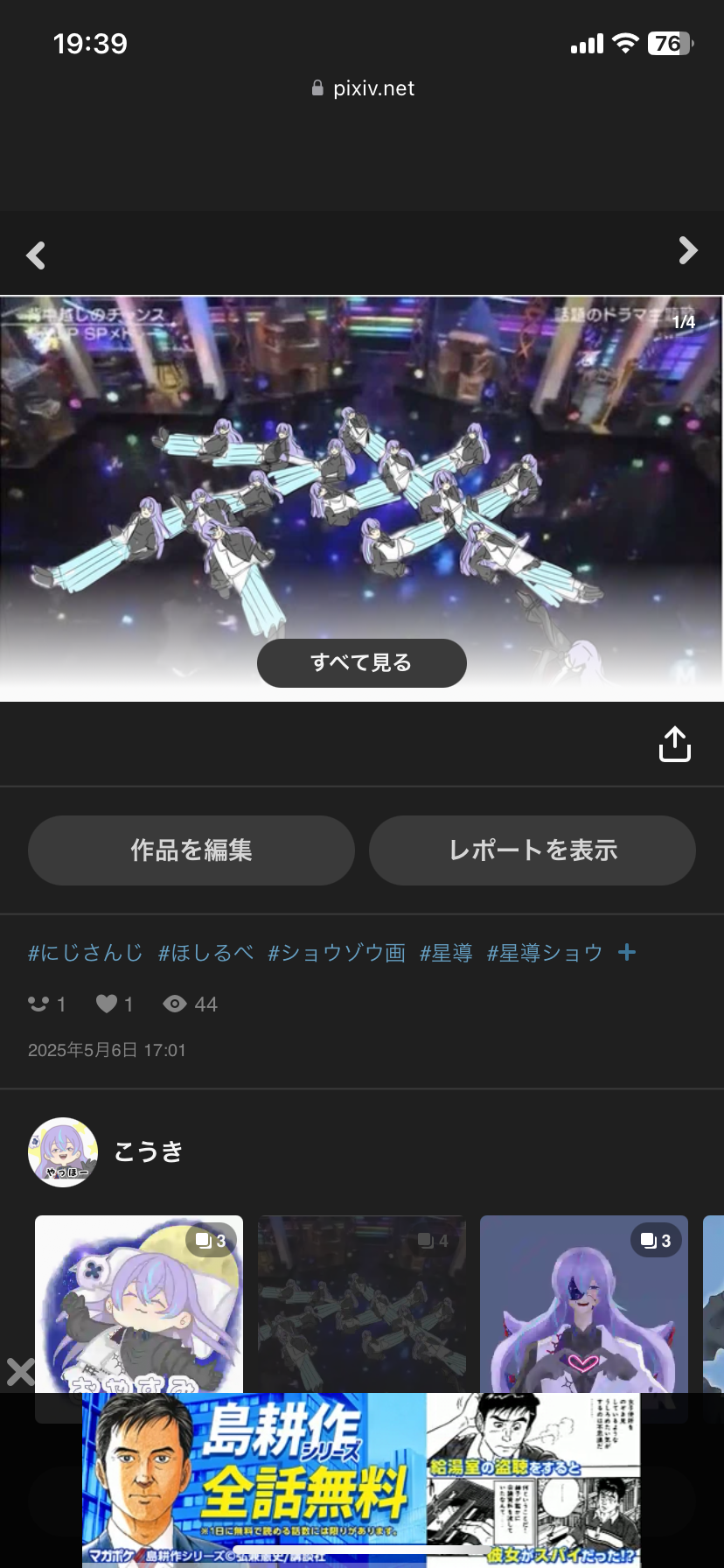This screenshot has height=1568, width=724.
Task: Open the #星導 tag
Action: click(x=446, y=953)
